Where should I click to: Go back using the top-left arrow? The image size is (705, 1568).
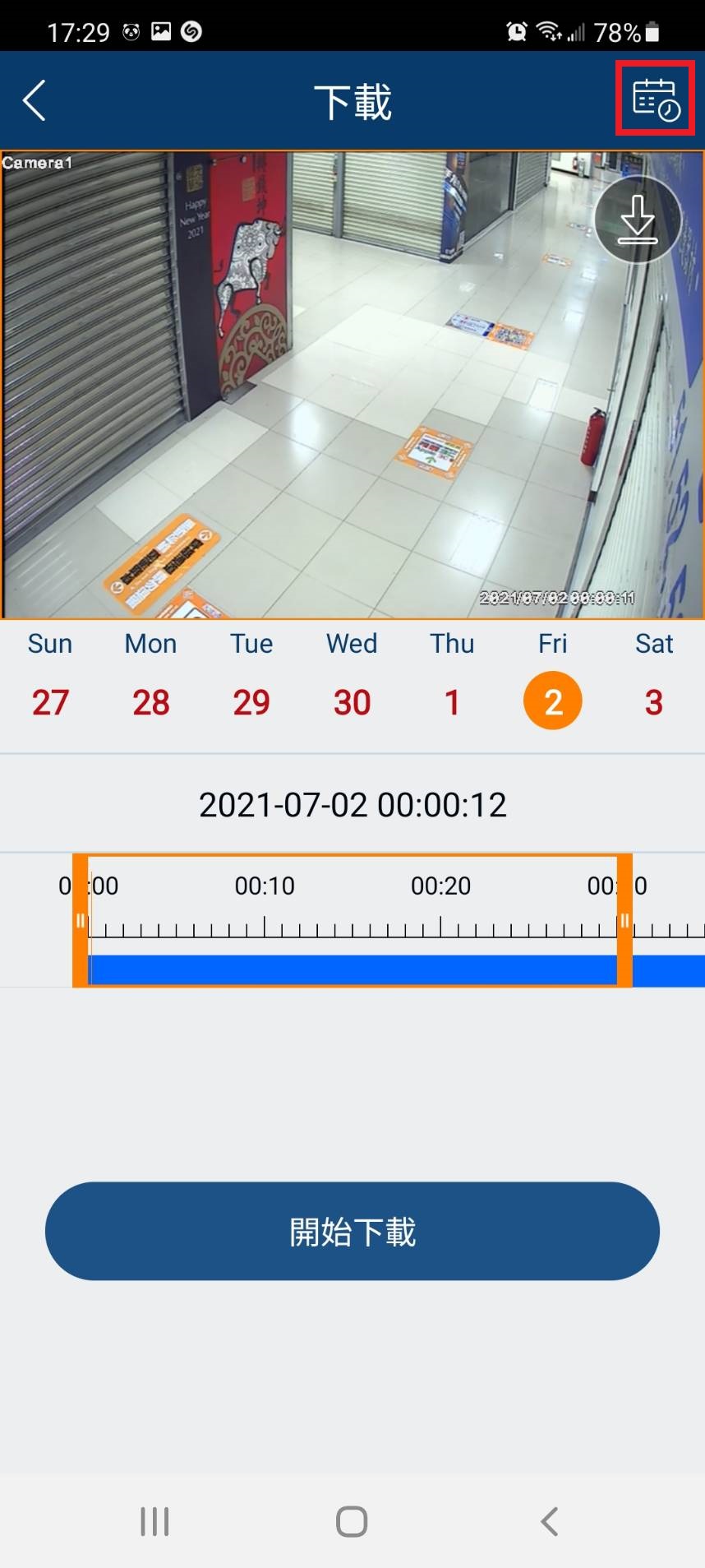pyautogui.click(x=35, y=101)
